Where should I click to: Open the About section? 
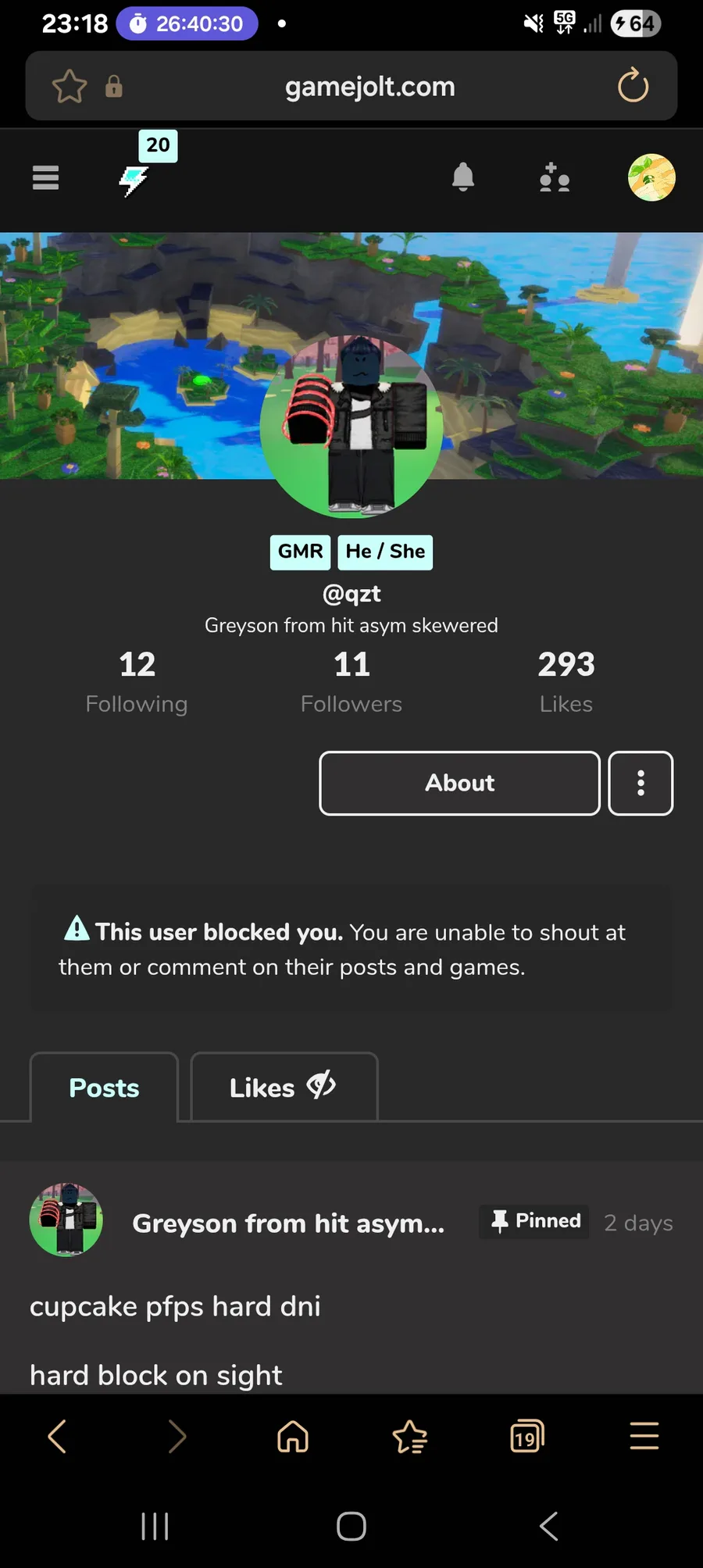(x=459, y=783)
